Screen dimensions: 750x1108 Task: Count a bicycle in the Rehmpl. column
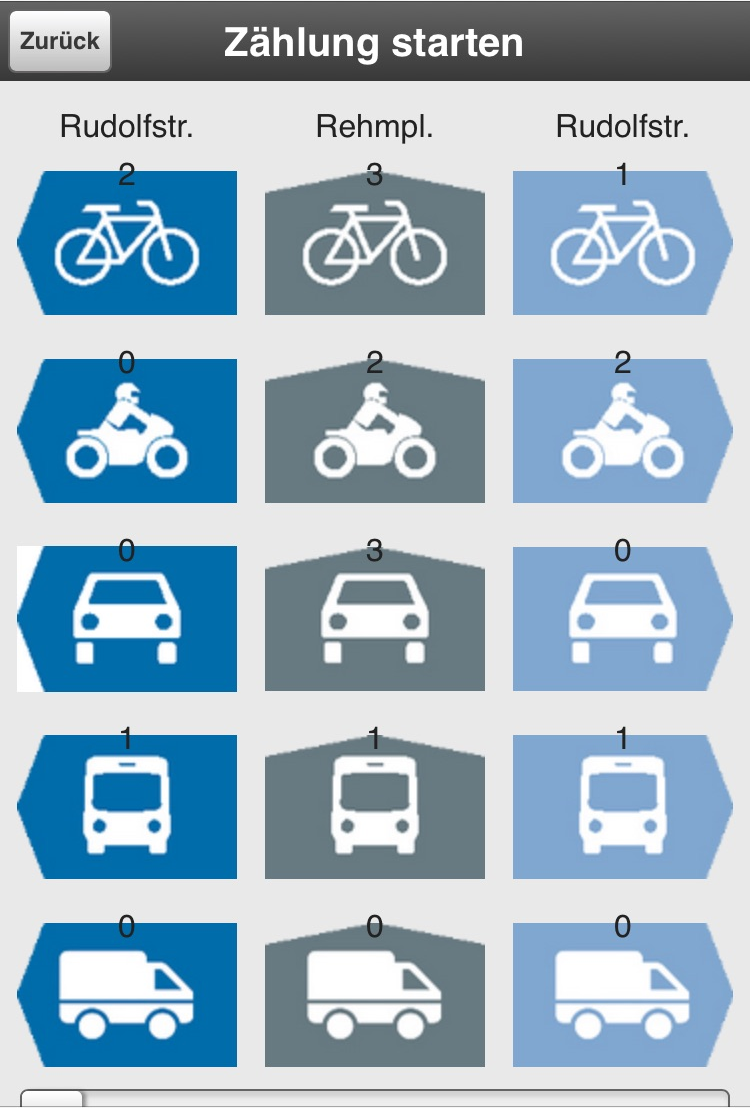tap(375, 243)
